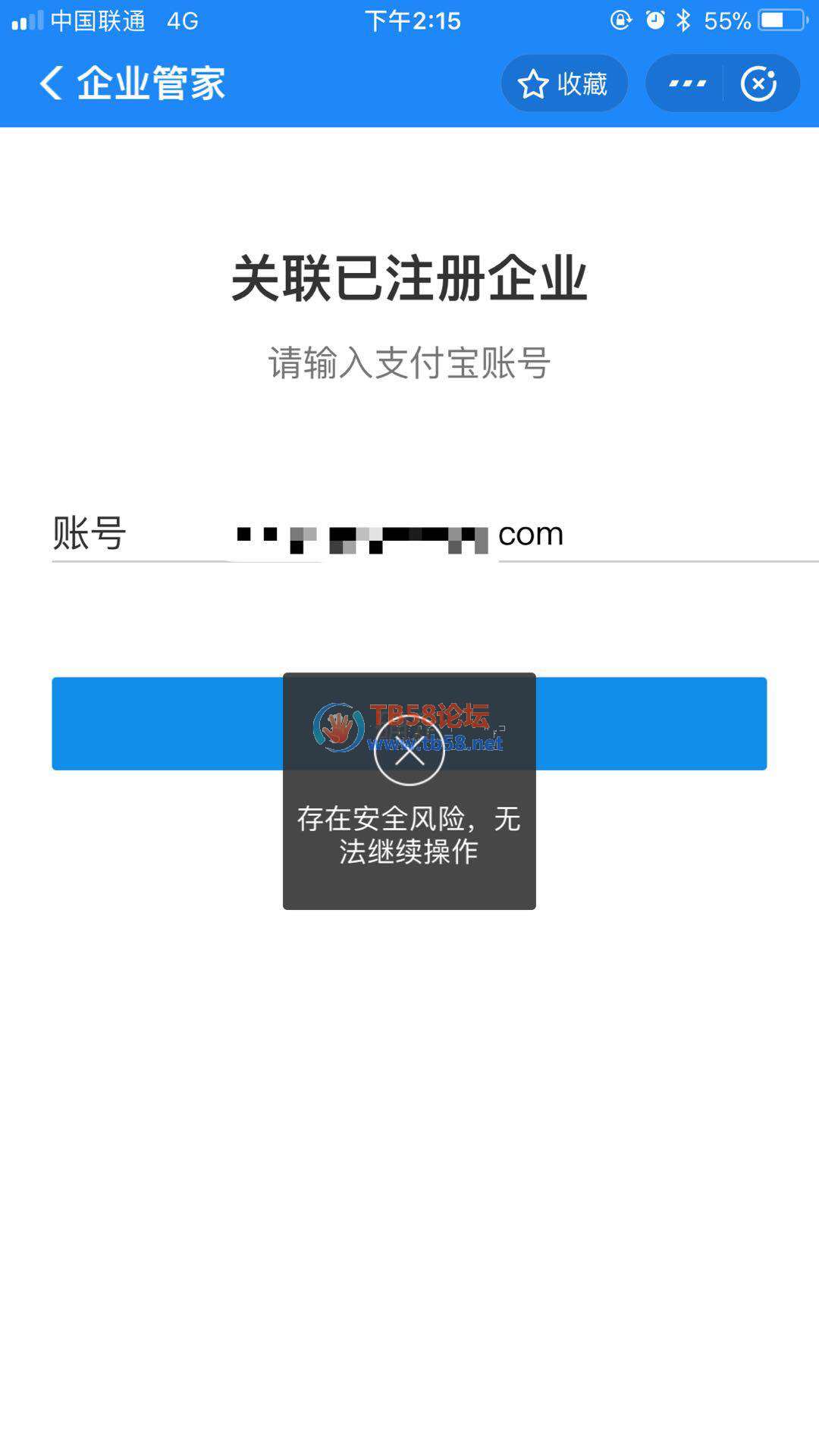819x1456 pixels.
Task: Open the three-dot more menu
Action: (x=687, y=83)
